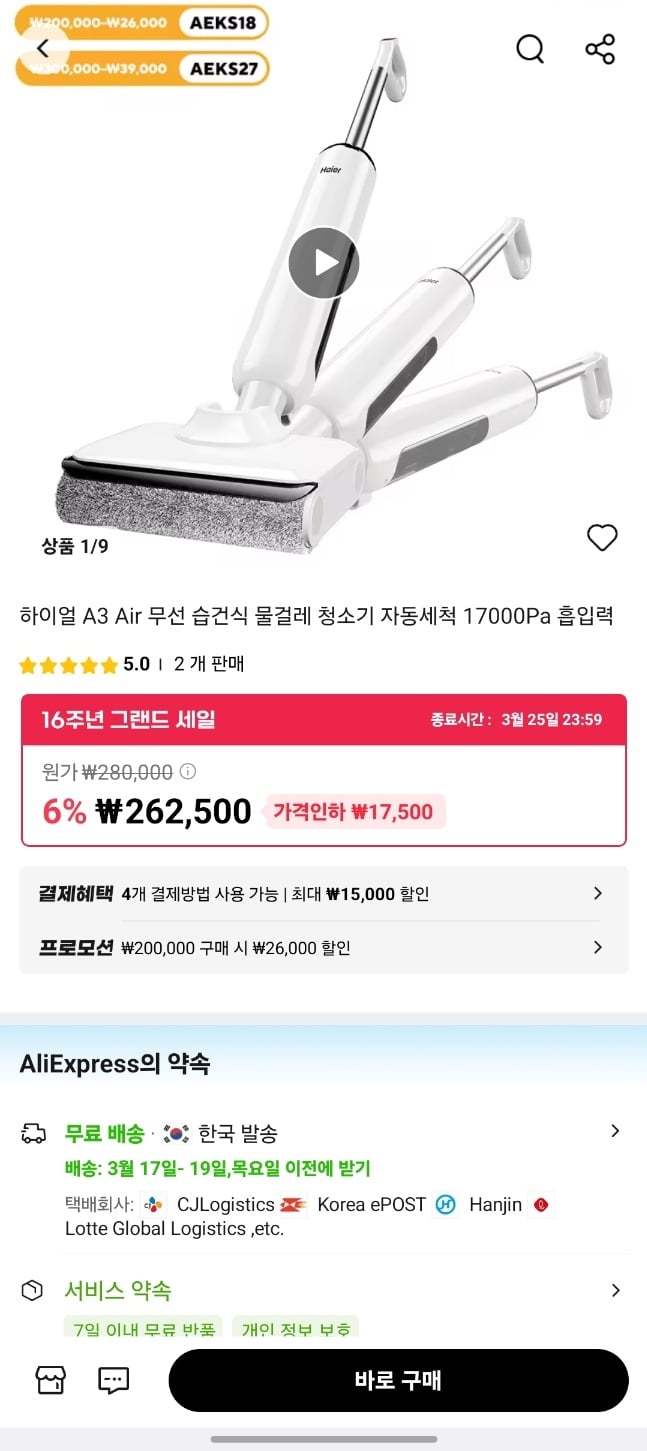Visit the seller store icon
The height and width of the screenshot is (1451, 647).
50,1381
